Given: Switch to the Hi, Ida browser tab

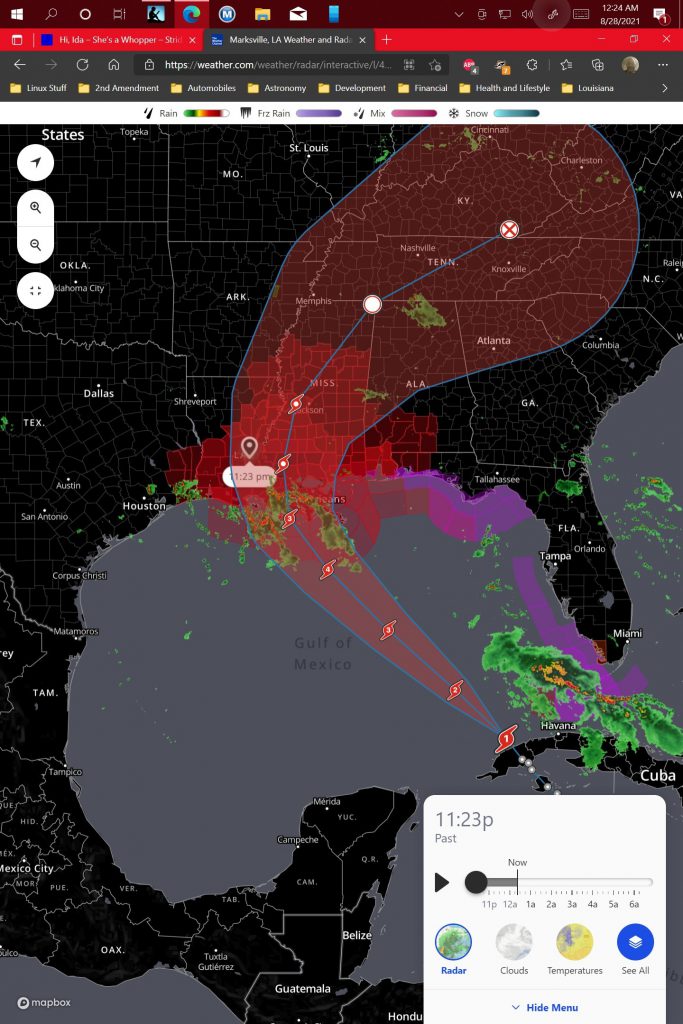Looking at the screenshot, I should pos(108,39).
